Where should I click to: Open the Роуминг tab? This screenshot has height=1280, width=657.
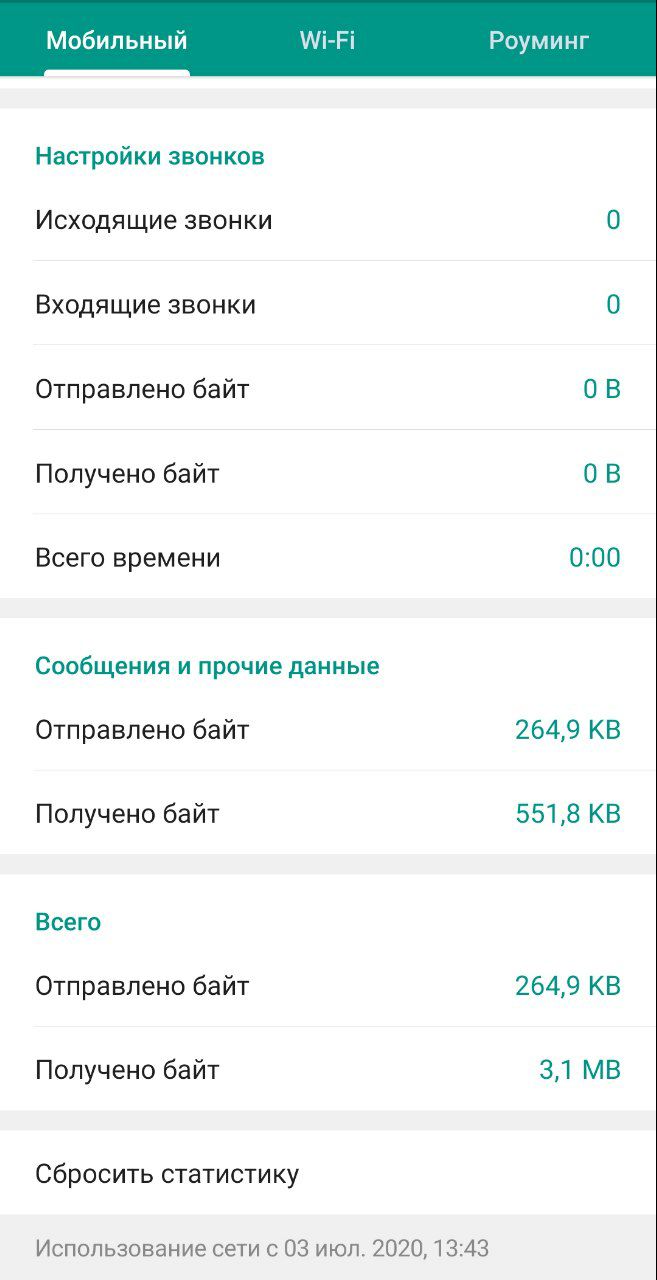[538, 41]
